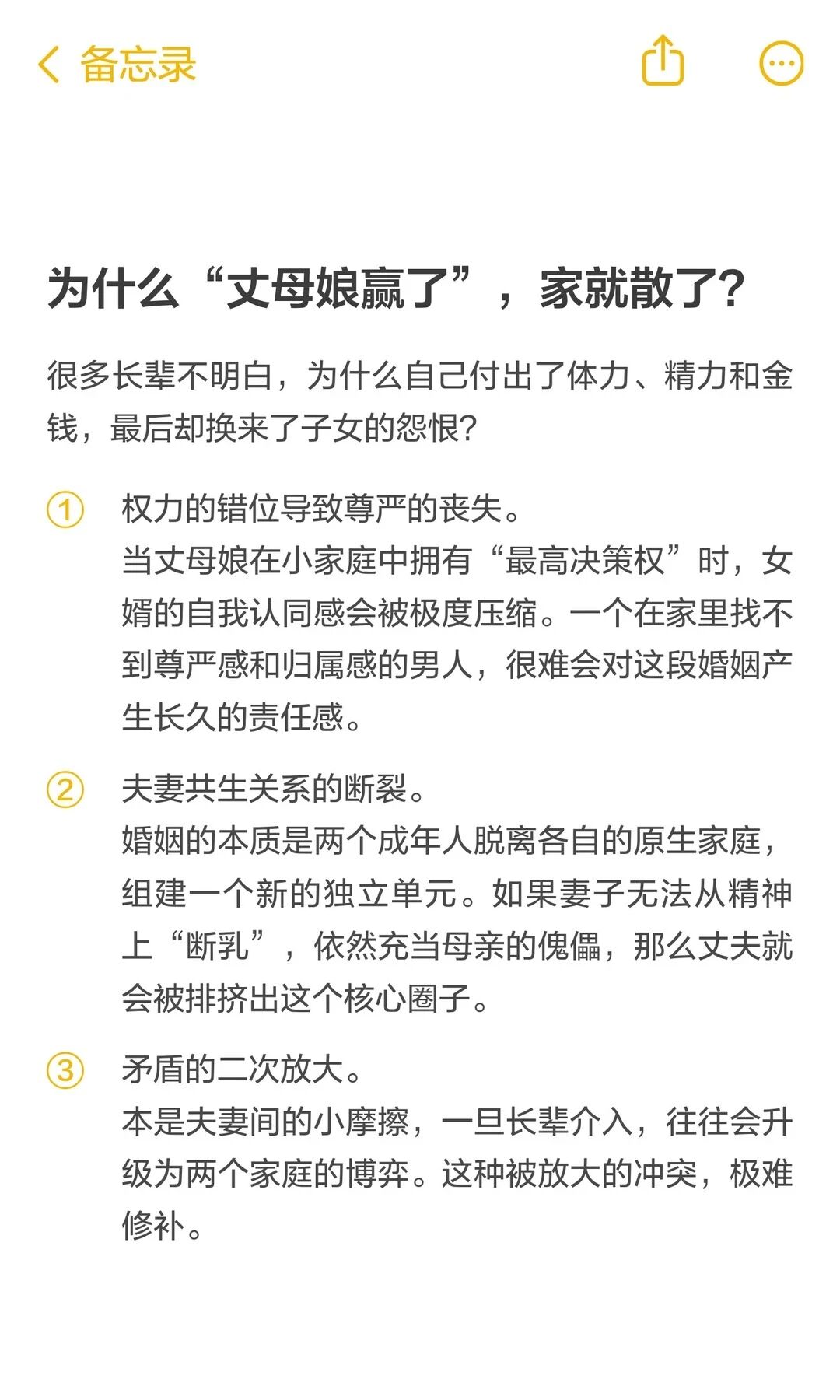Go back to the 备忘录 list

[117, 64]
